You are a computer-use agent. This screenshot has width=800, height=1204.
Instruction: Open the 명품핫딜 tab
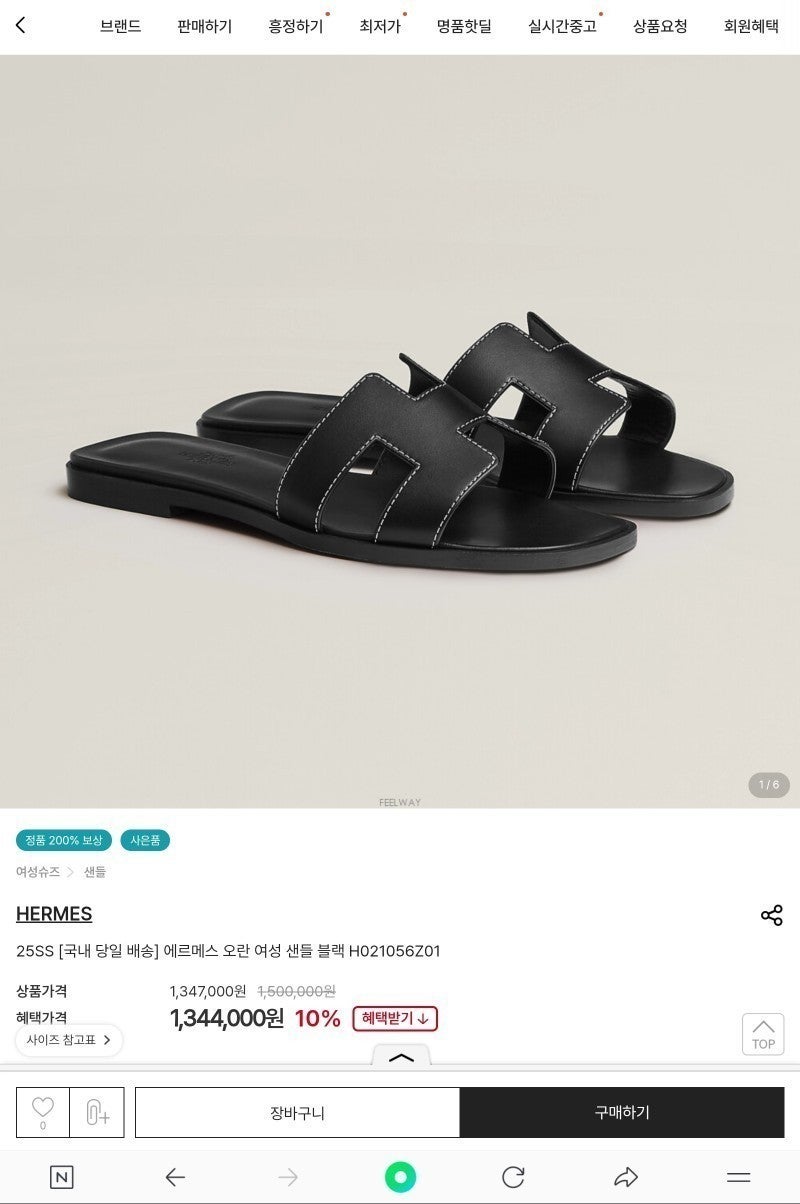pos(464,27)
